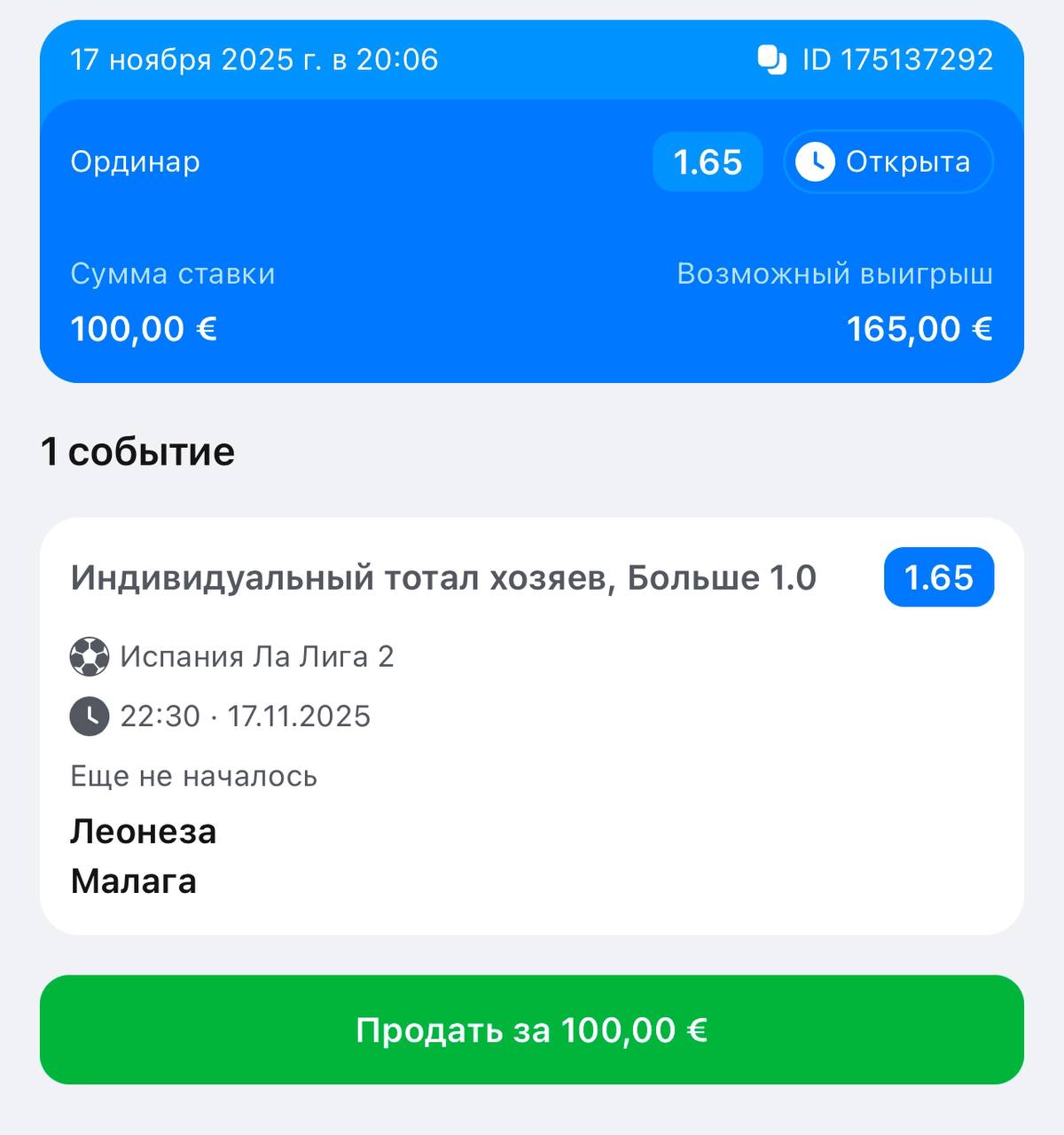
Task: Copy the bet ID 175137292
Action: click(772, 60)
